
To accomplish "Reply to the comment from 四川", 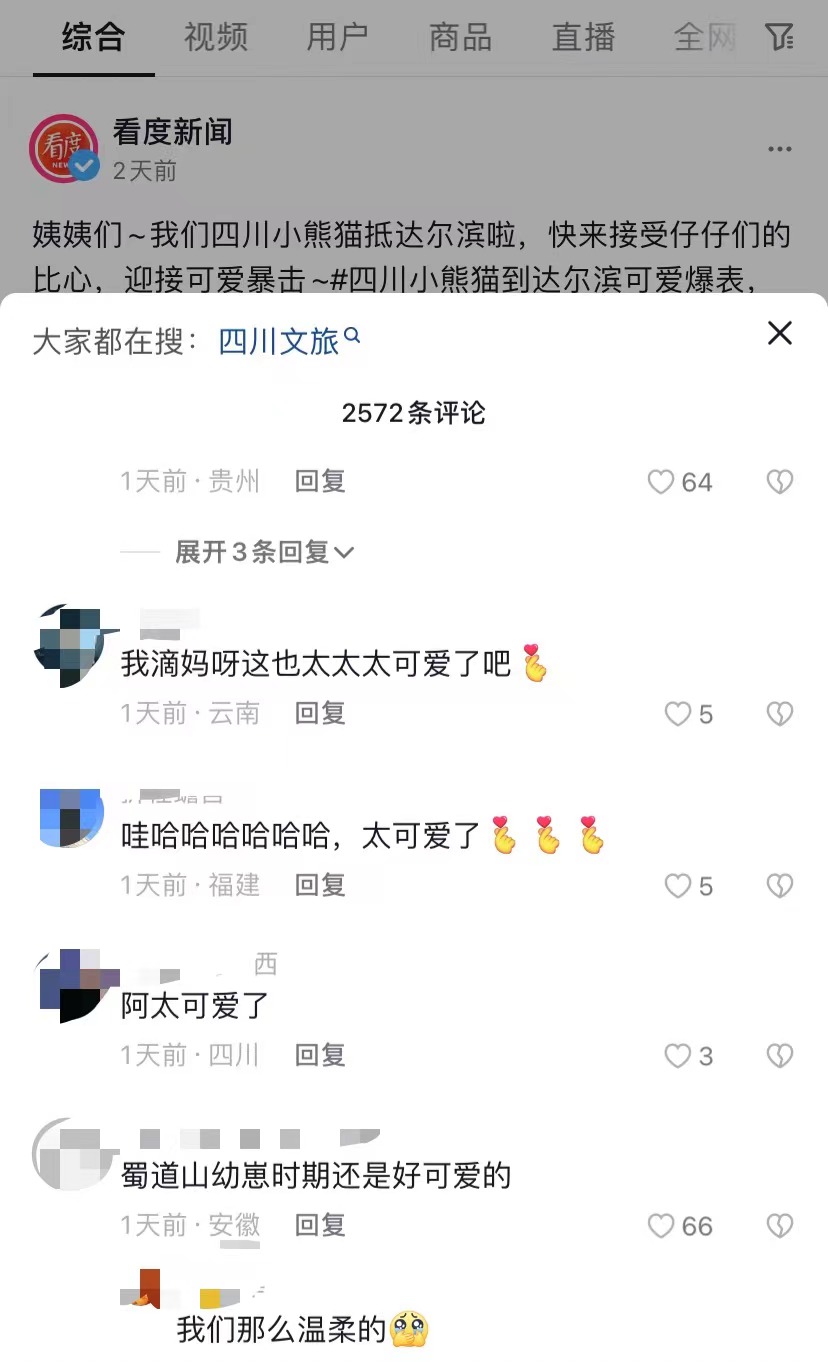I will [320, 1055].
